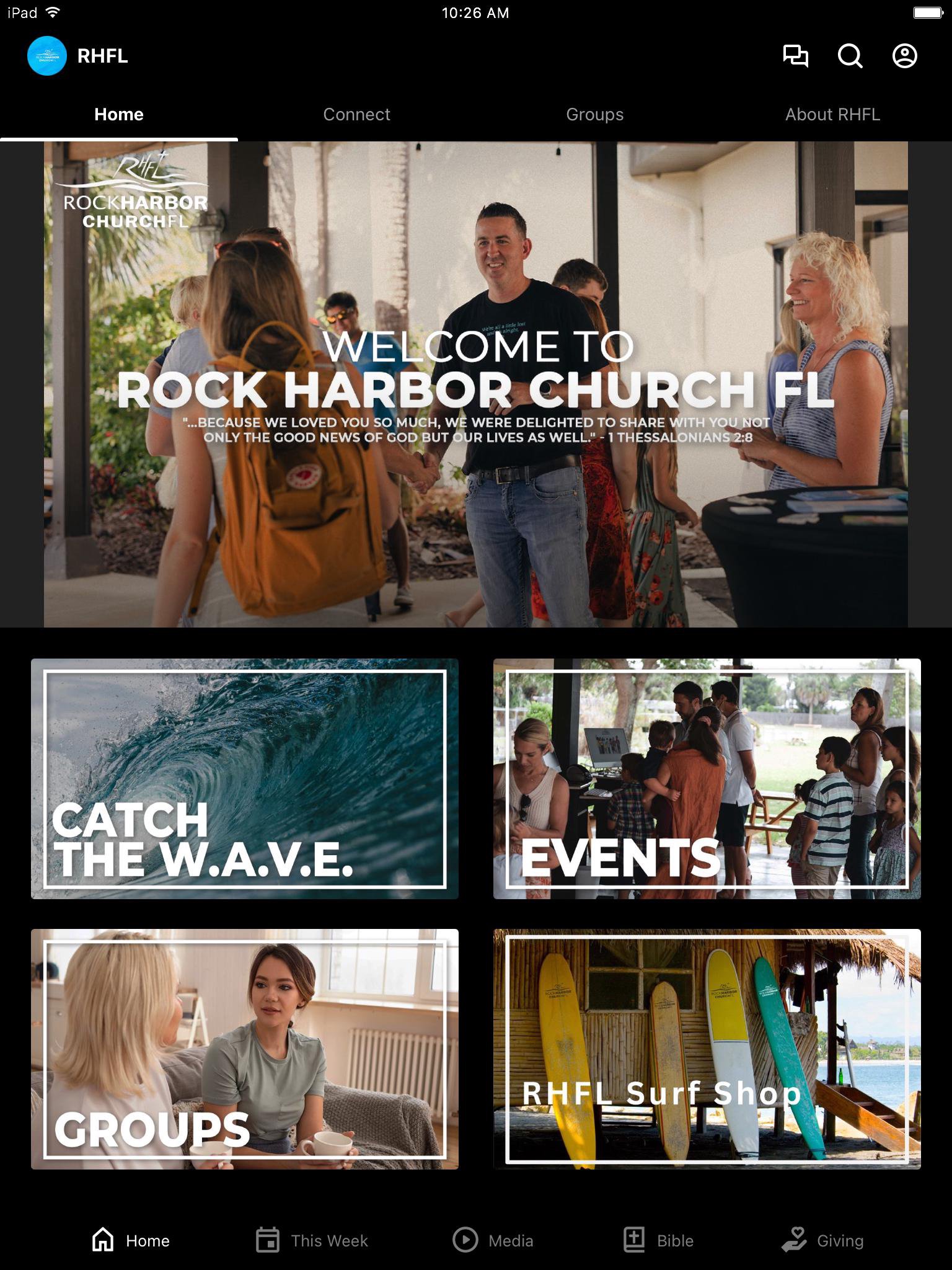
Task: Switch to the Groups top tab
Action: [594, 115]
